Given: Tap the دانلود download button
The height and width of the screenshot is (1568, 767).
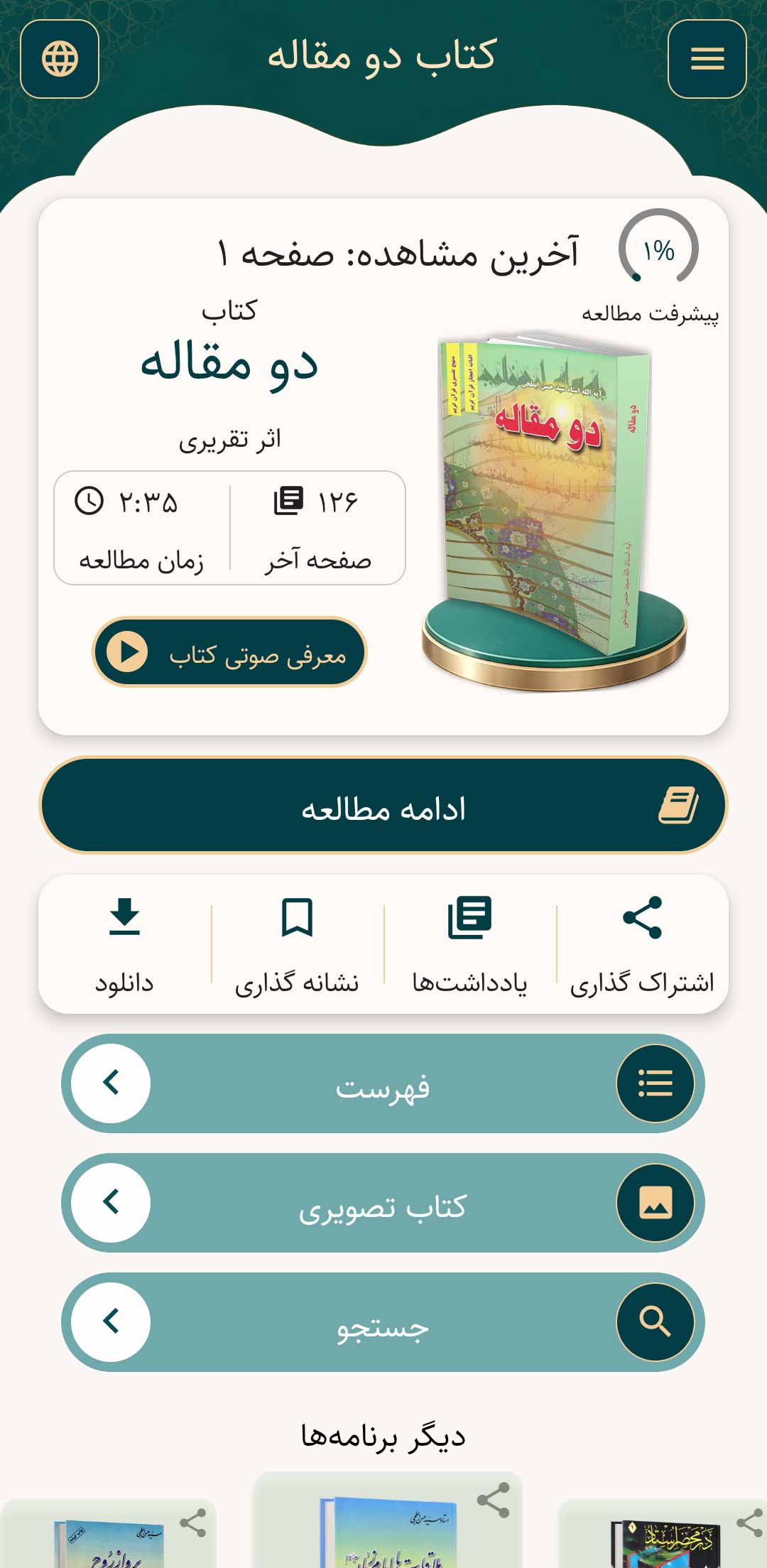Looking at the screenshot, I should (125, 946).
